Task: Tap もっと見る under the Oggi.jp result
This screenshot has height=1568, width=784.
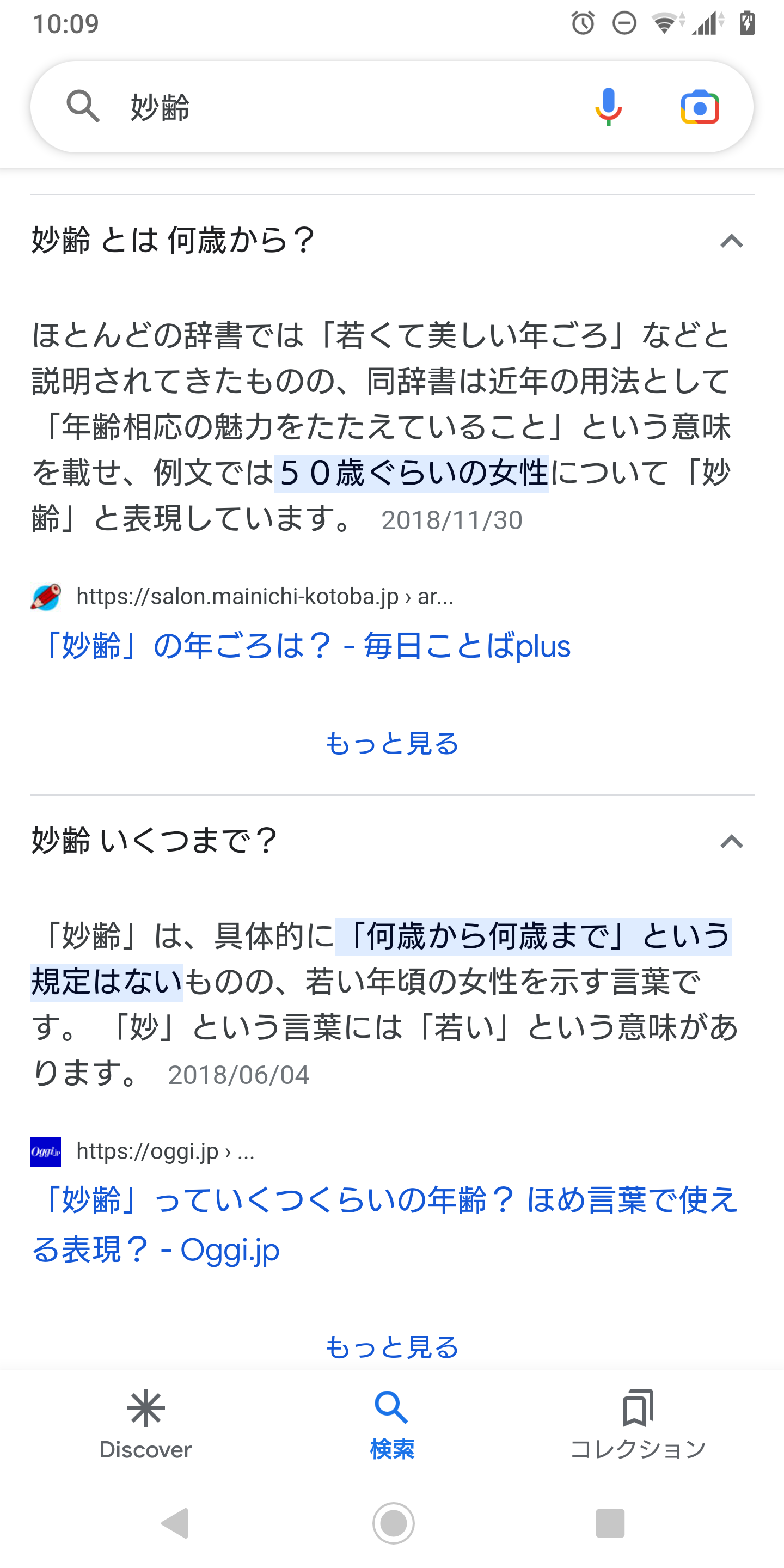Action: (392, 1346)
